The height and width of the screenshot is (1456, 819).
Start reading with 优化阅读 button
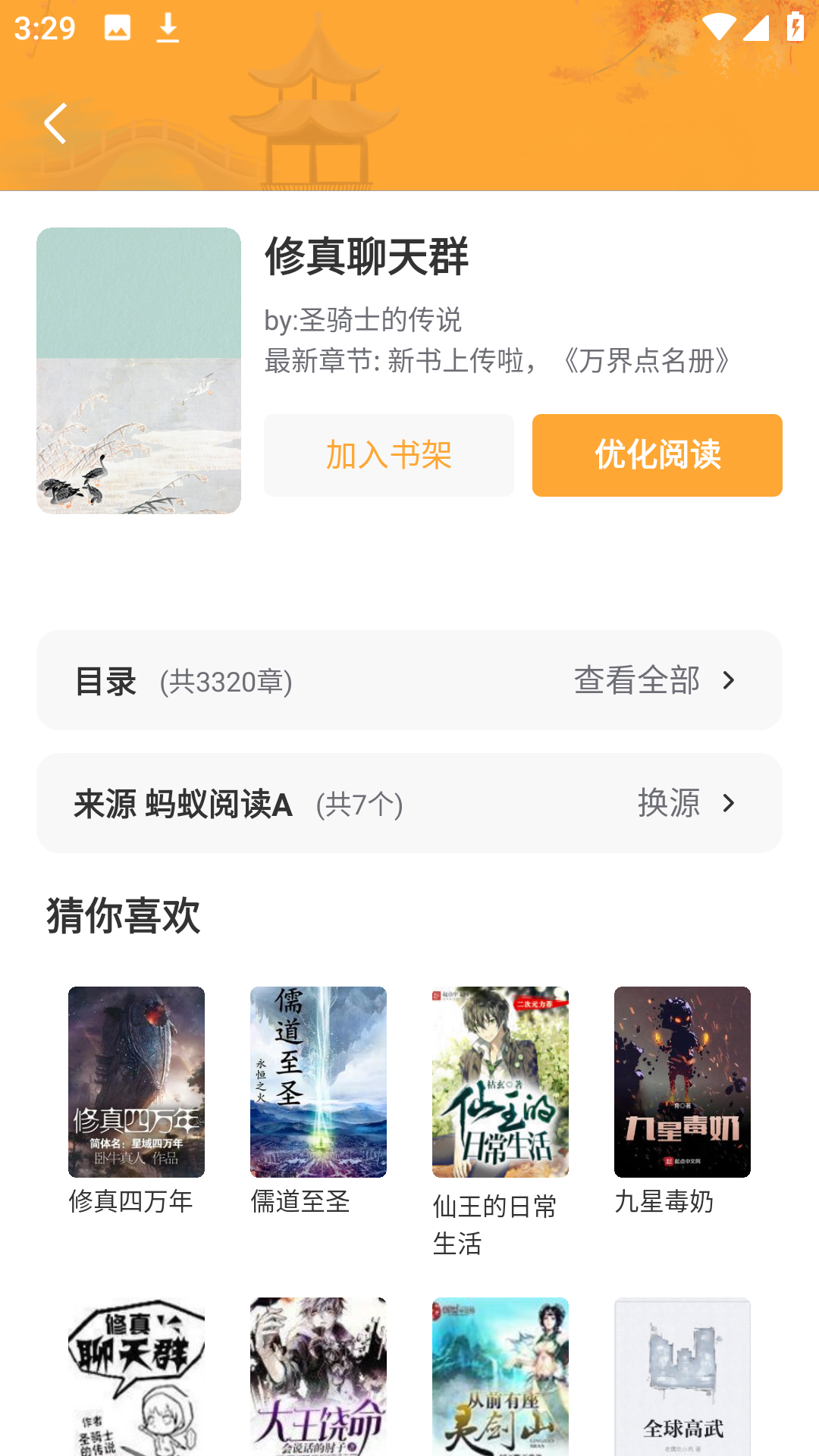coord(657,455)
